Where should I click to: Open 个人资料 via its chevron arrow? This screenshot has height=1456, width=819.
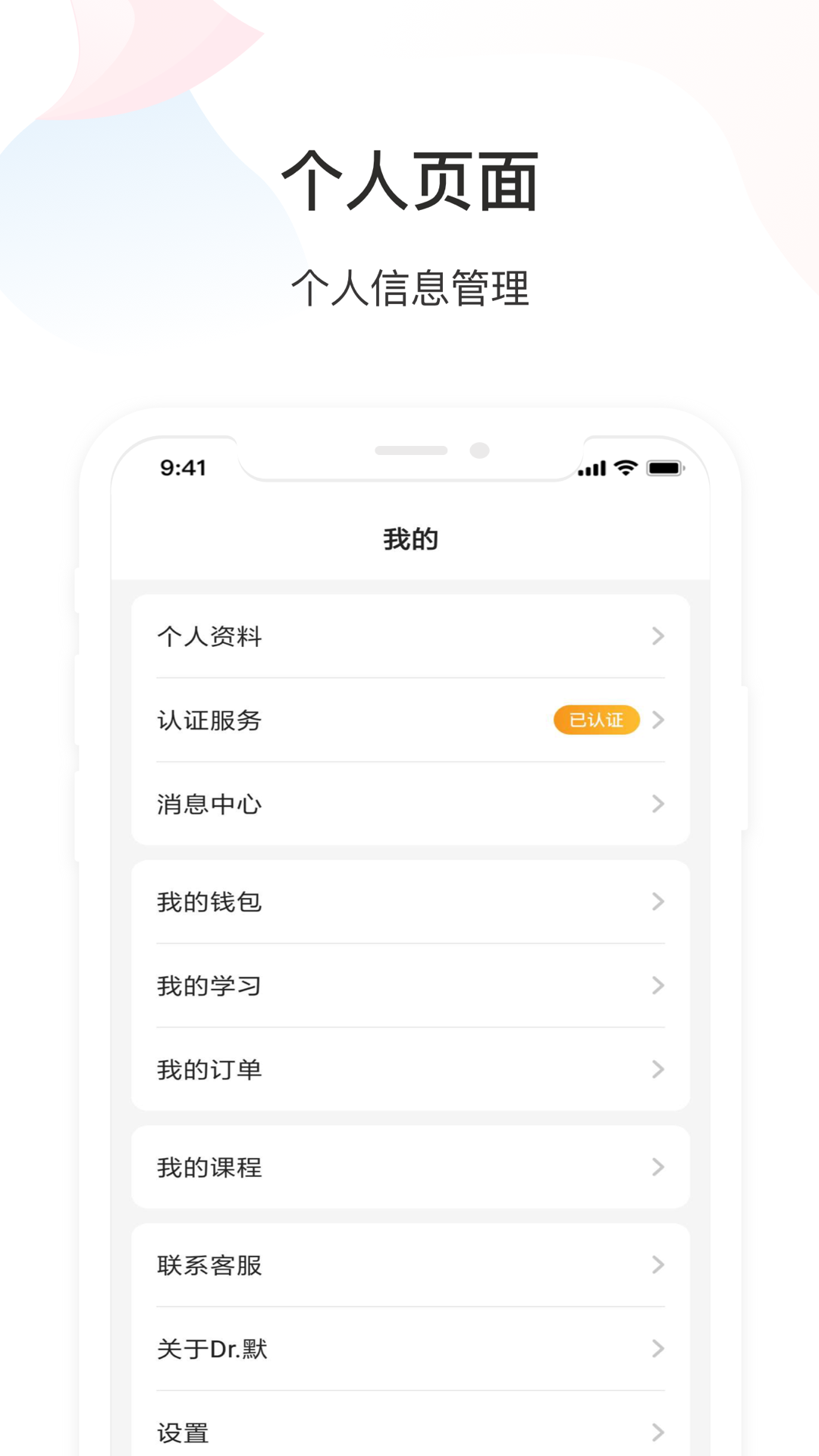(x=657, y=637)
